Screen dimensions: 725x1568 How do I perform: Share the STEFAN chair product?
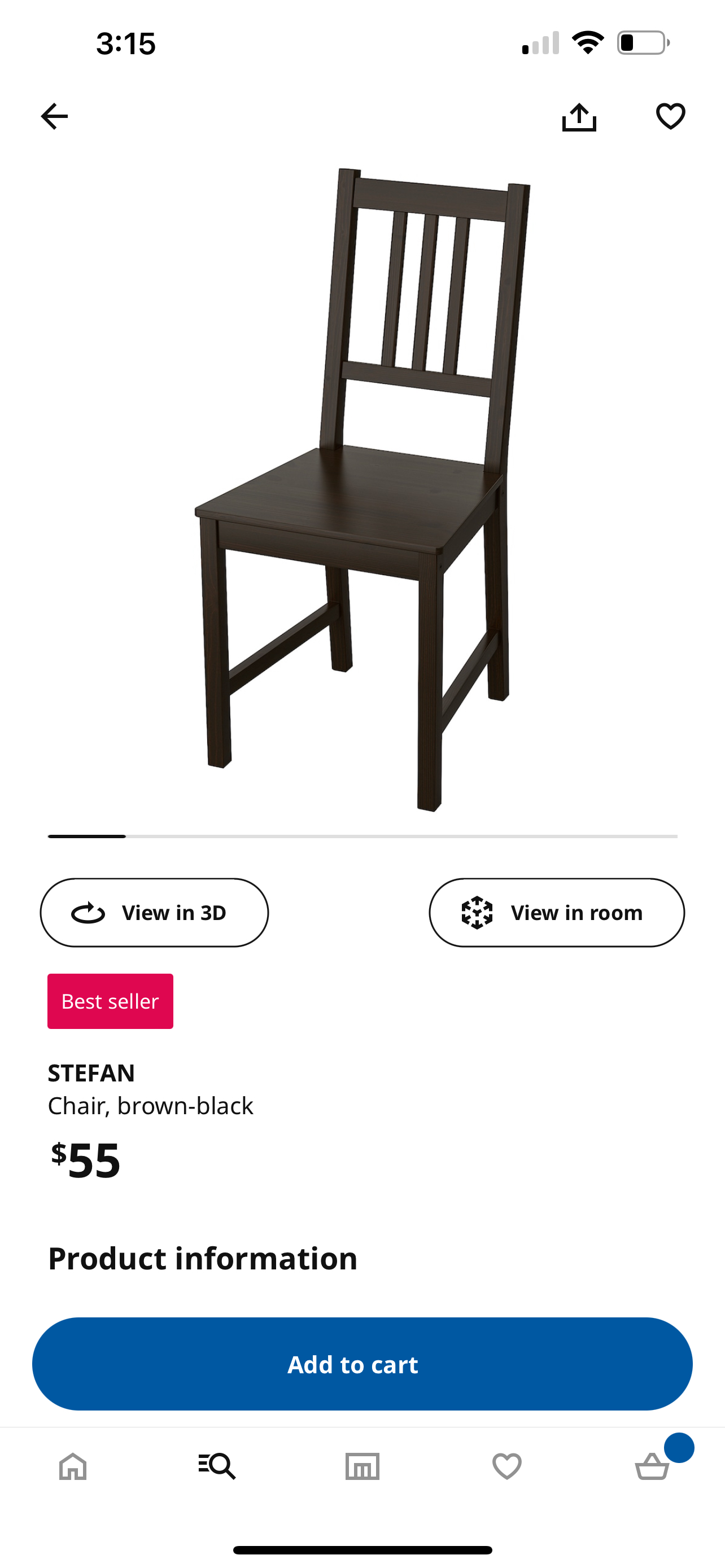[578, 116]
